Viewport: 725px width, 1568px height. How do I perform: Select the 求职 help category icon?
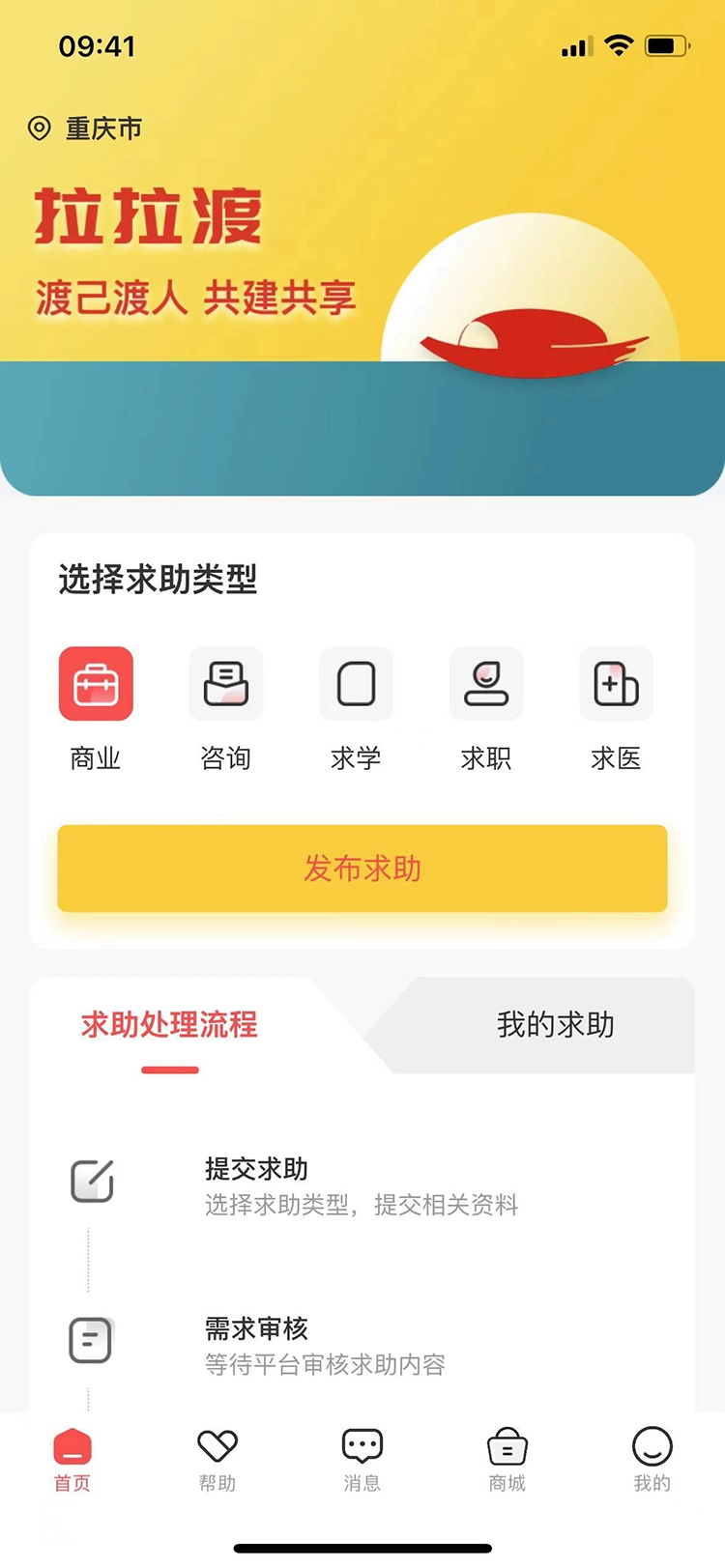click(486, 683)
